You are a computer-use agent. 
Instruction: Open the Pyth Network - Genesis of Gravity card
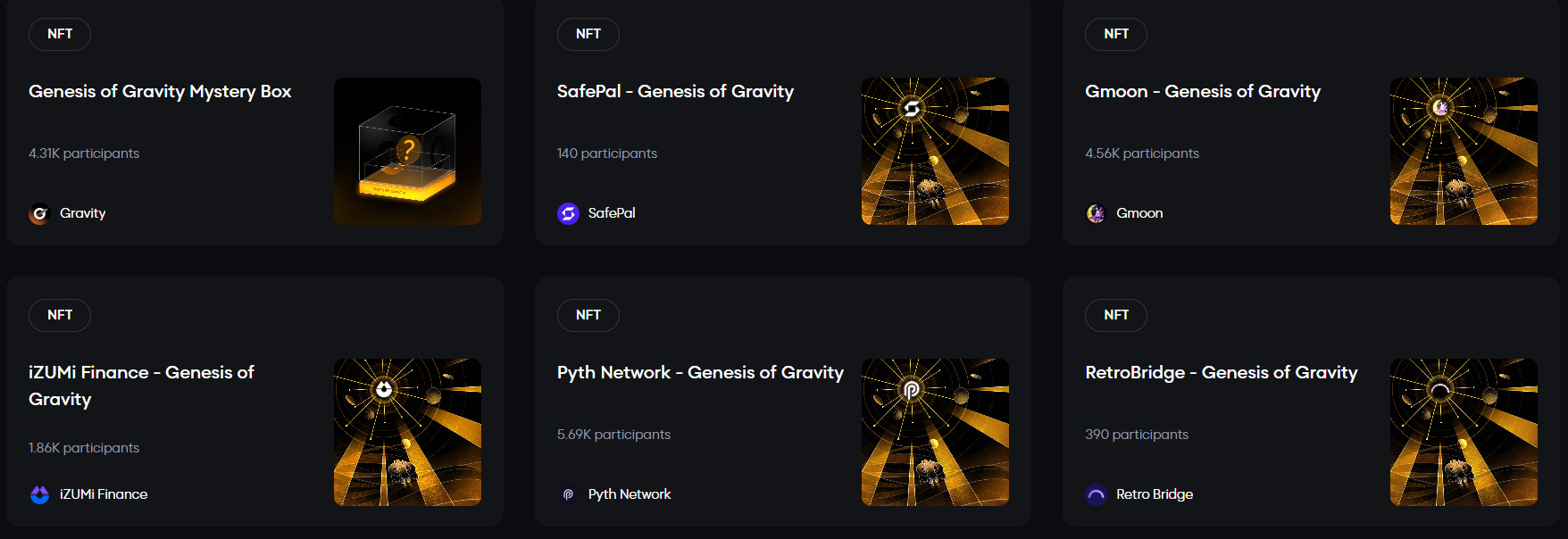783,402
